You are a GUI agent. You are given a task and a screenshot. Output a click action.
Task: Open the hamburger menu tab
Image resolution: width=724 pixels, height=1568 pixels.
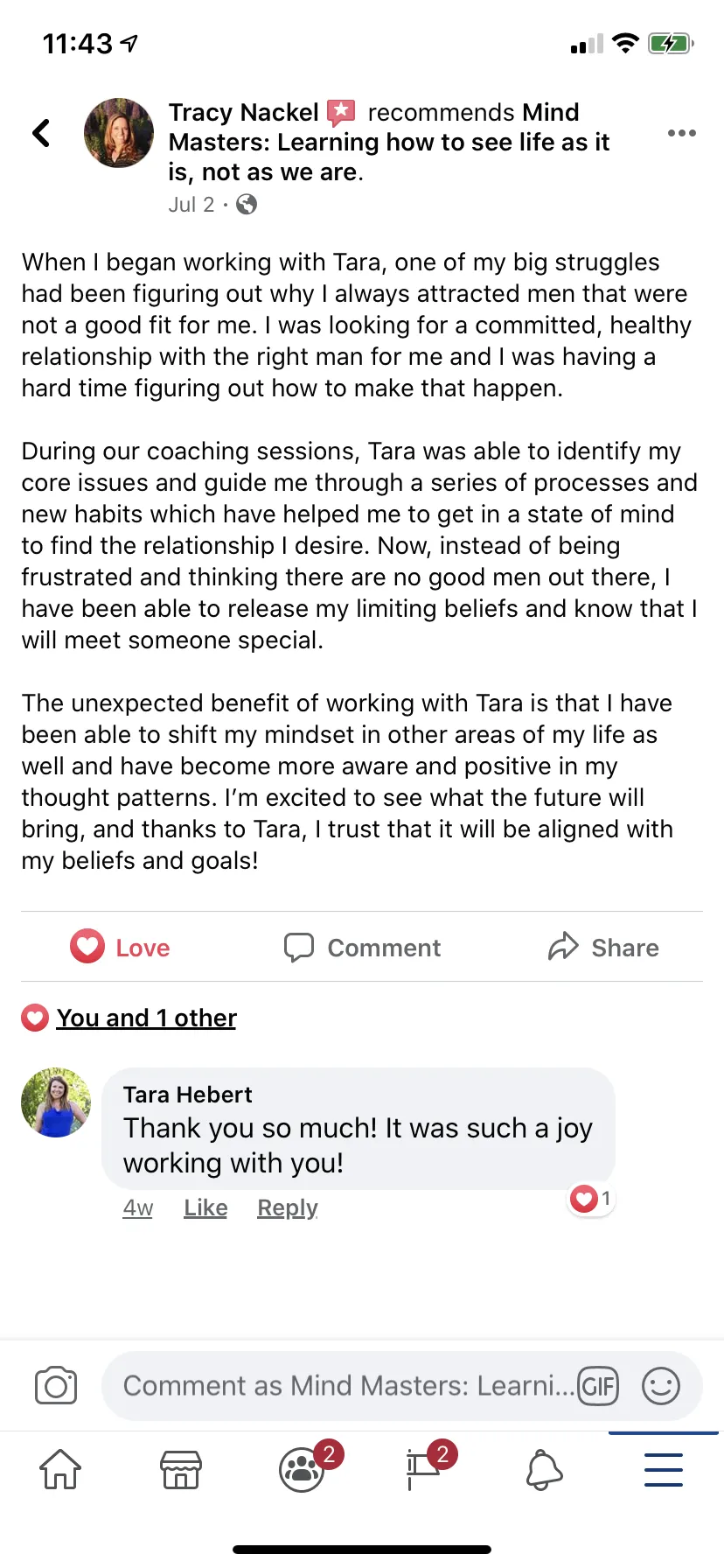click(664, 1469)
